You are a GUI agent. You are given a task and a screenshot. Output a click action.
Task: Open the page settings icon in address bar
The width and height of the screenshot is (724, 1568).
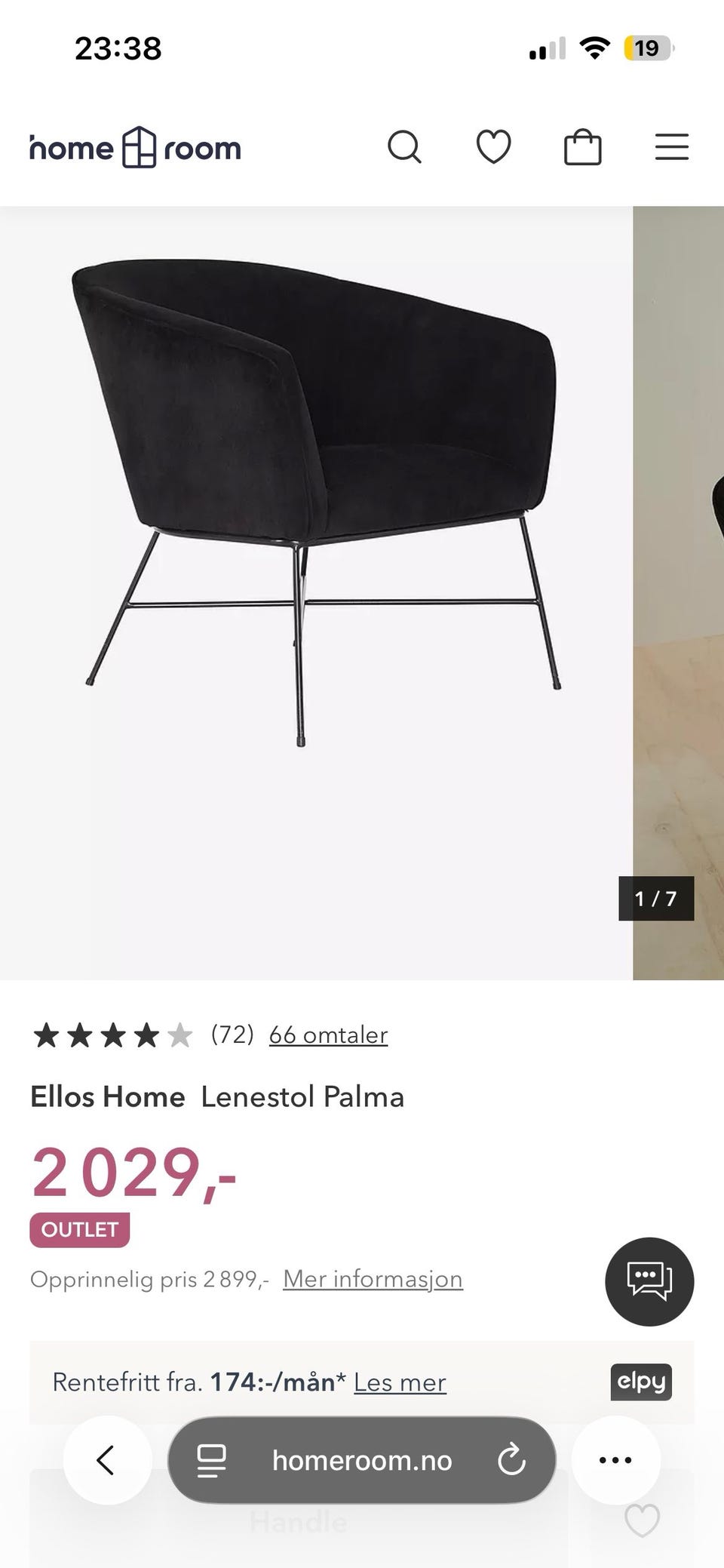[x=211, y=1460]
